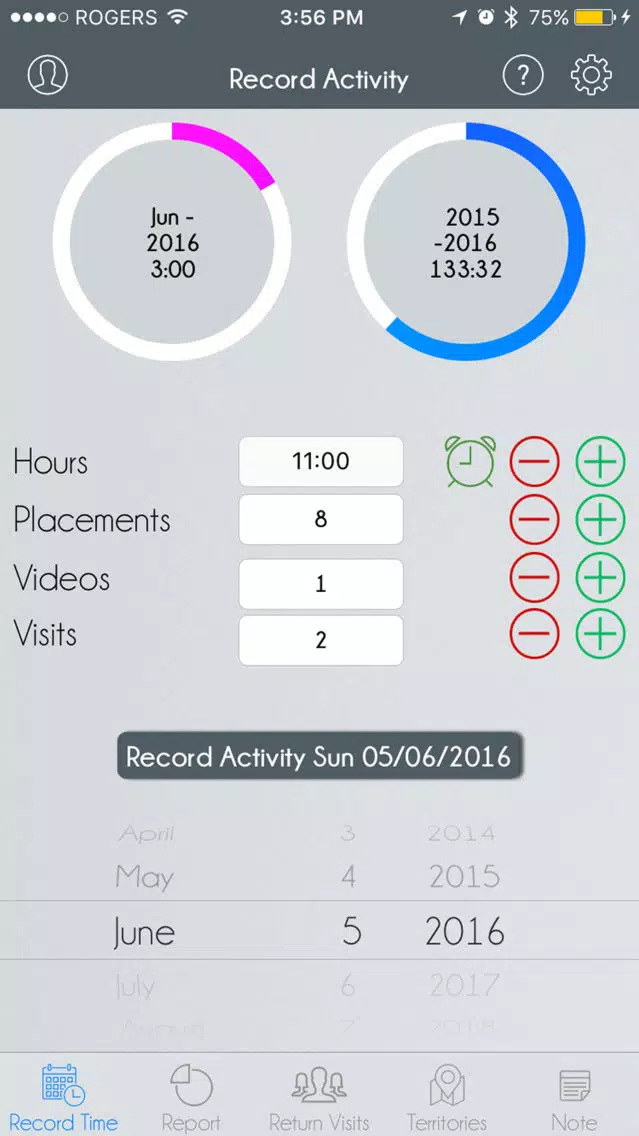Open the settings gear
This screenshot has height=1136, width=639.
tap(591, 75)
